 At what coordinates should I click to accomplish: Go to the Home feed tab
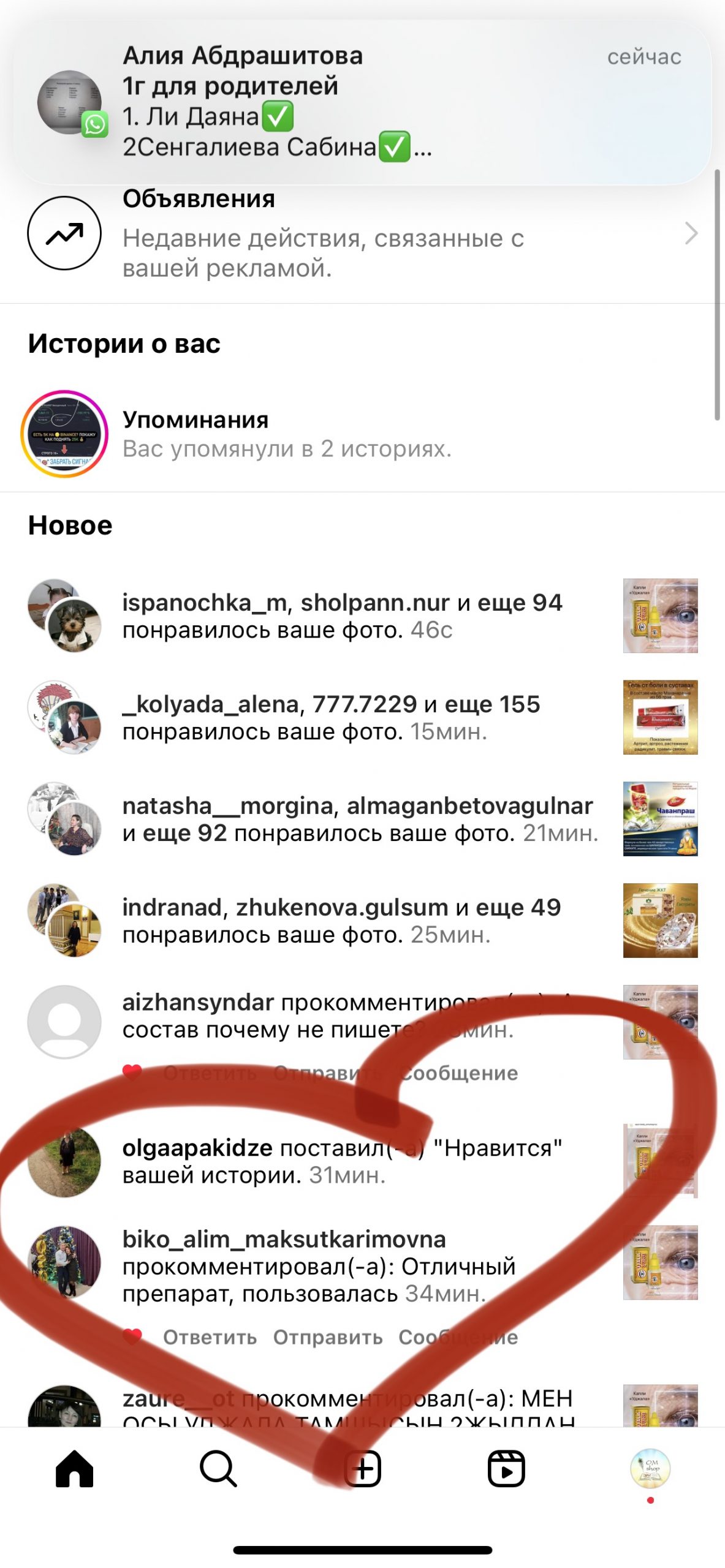click(75, 1468)
